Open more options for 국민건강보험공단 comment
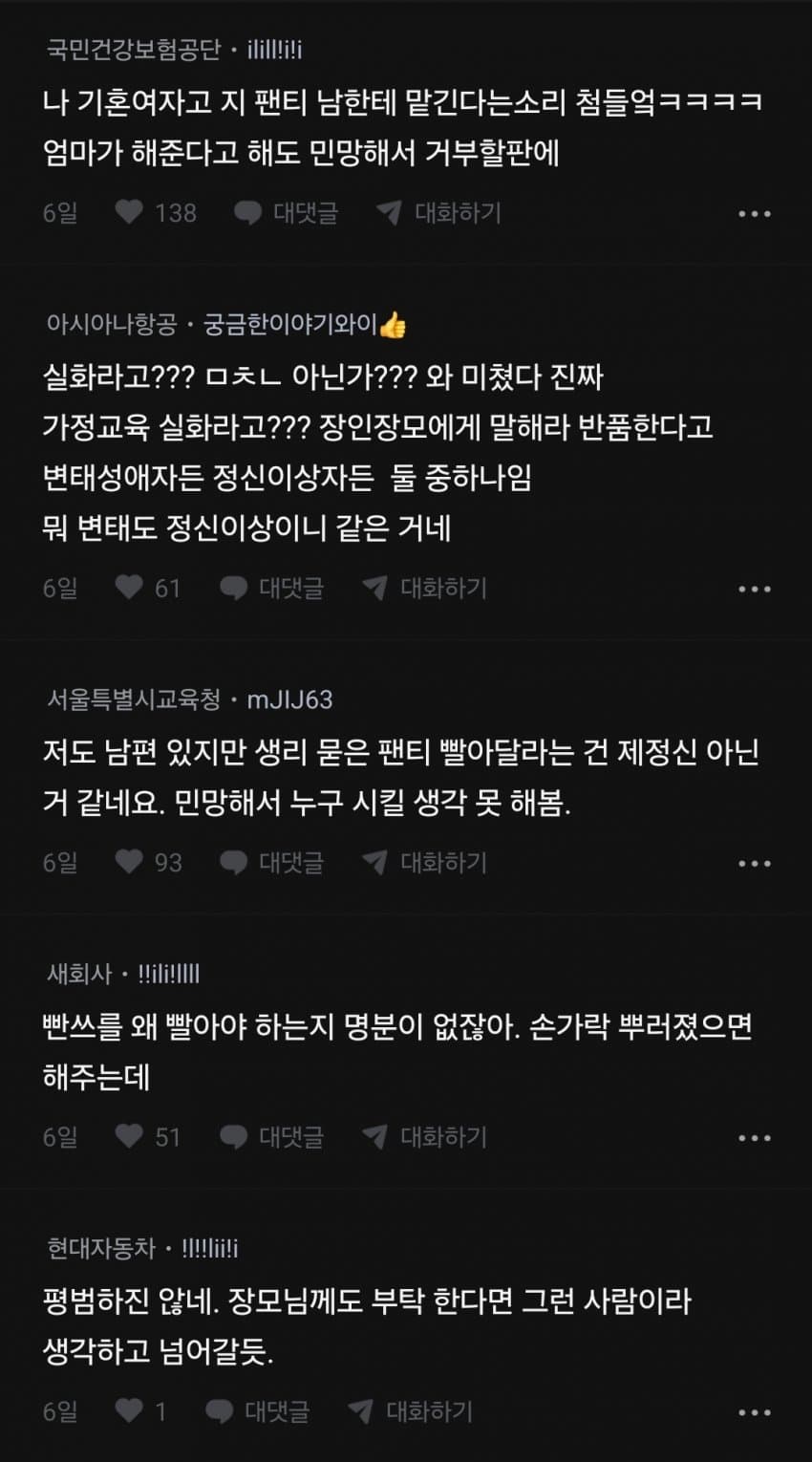The image size is (812, 1462). 754,213
